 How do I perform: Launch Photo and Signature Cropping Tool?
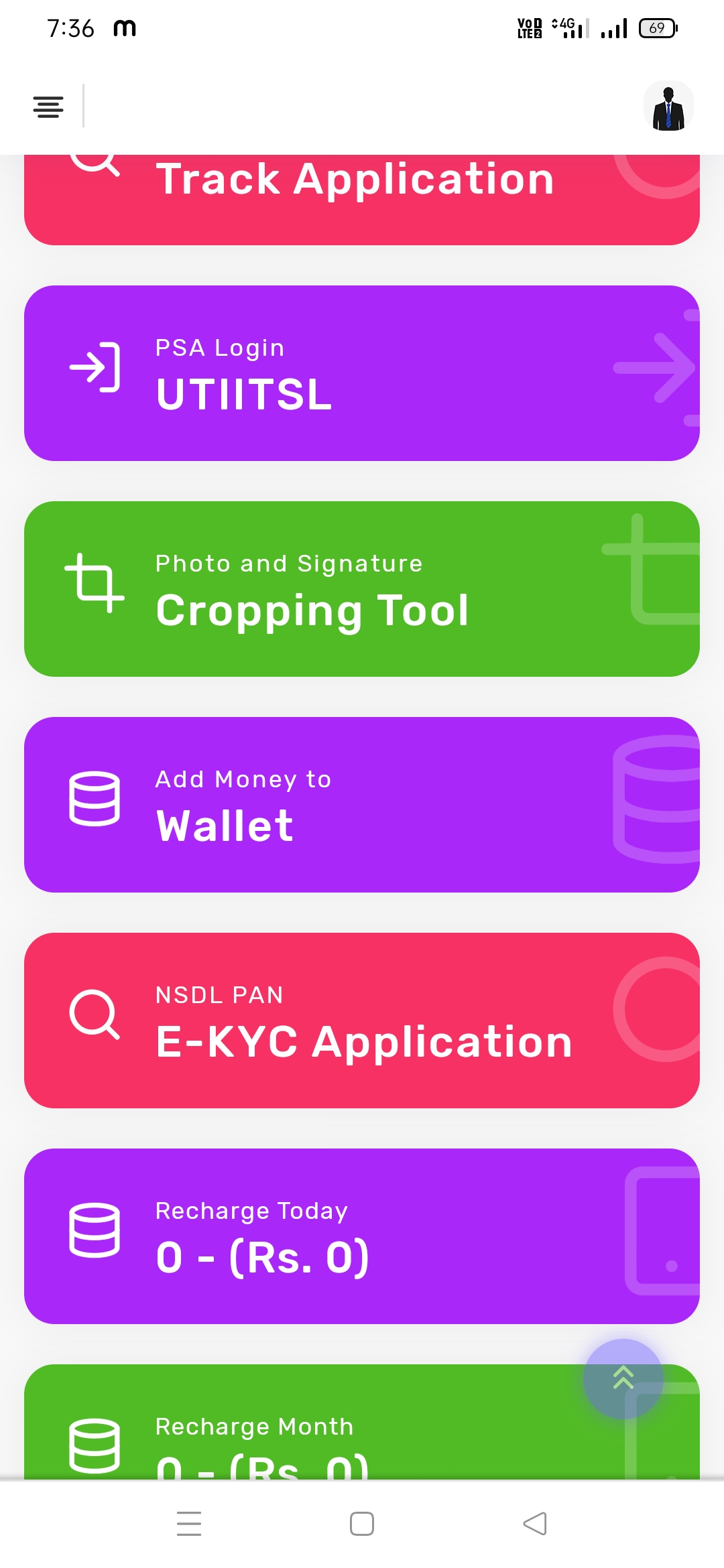(362, 589)
